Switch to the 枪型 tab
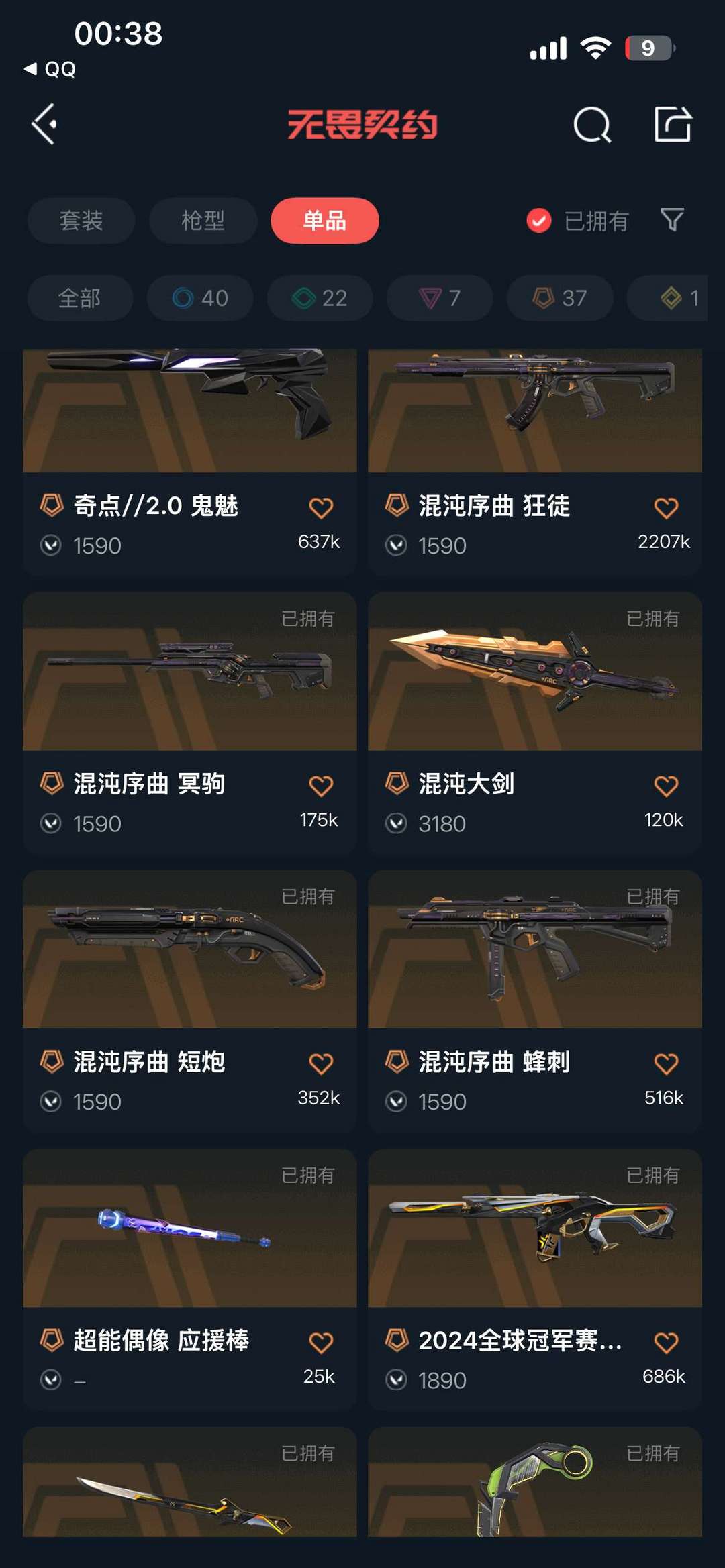The width and height of the screenshot is (725, 1568). pos(203,220)
